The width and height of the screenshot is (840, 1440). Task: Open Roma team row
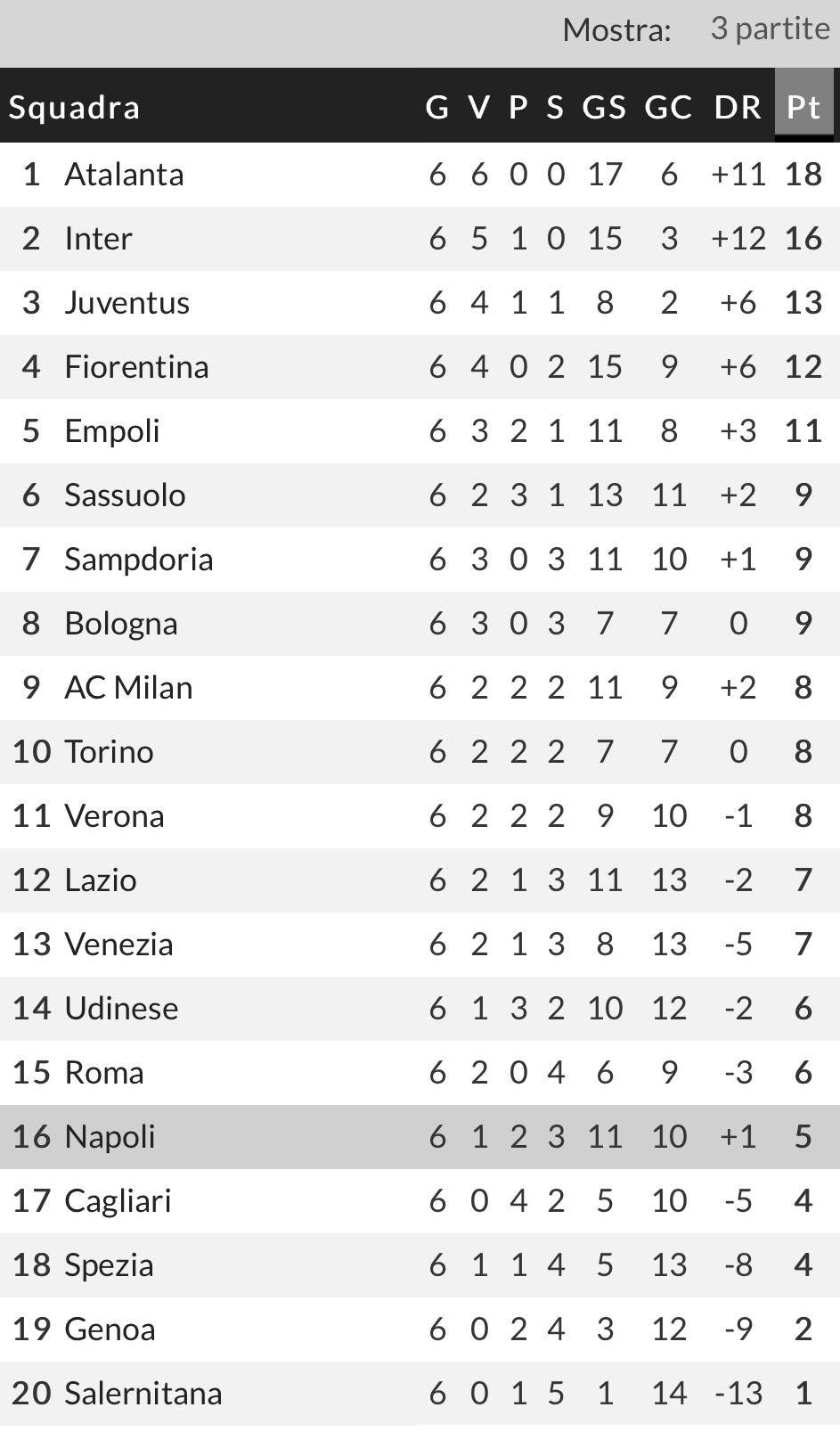104,1073
